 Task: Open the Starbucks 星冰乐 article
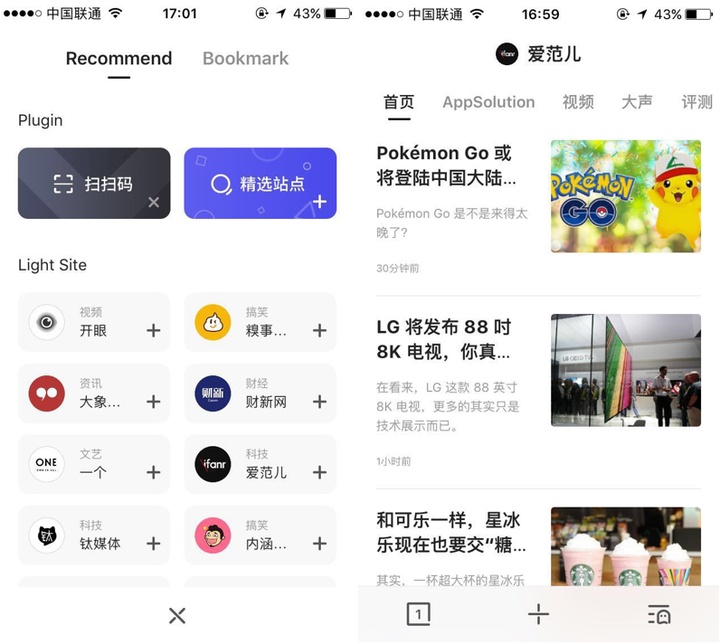tap(450, 533)
